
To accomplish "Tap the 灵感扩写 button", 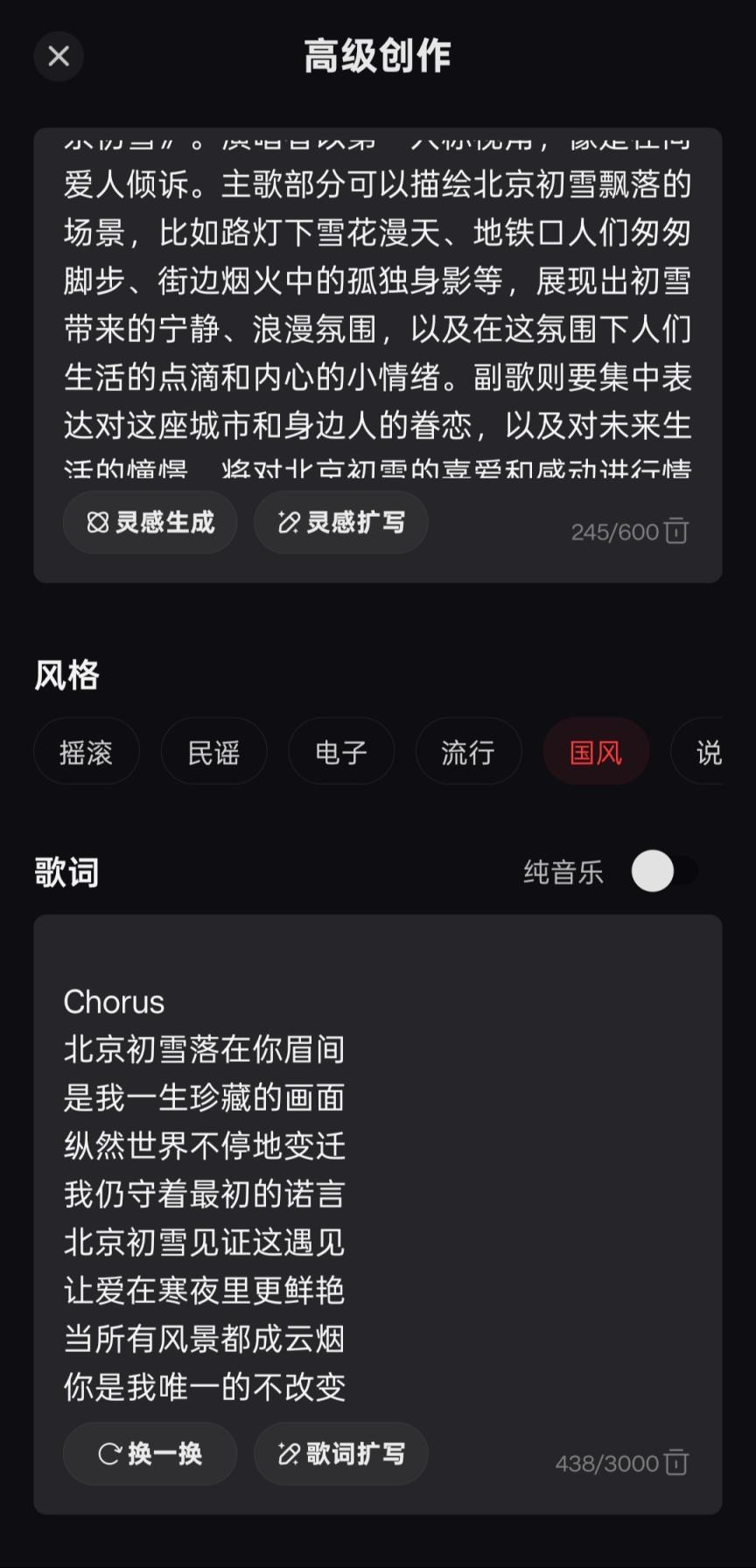I will click(340, 522).
